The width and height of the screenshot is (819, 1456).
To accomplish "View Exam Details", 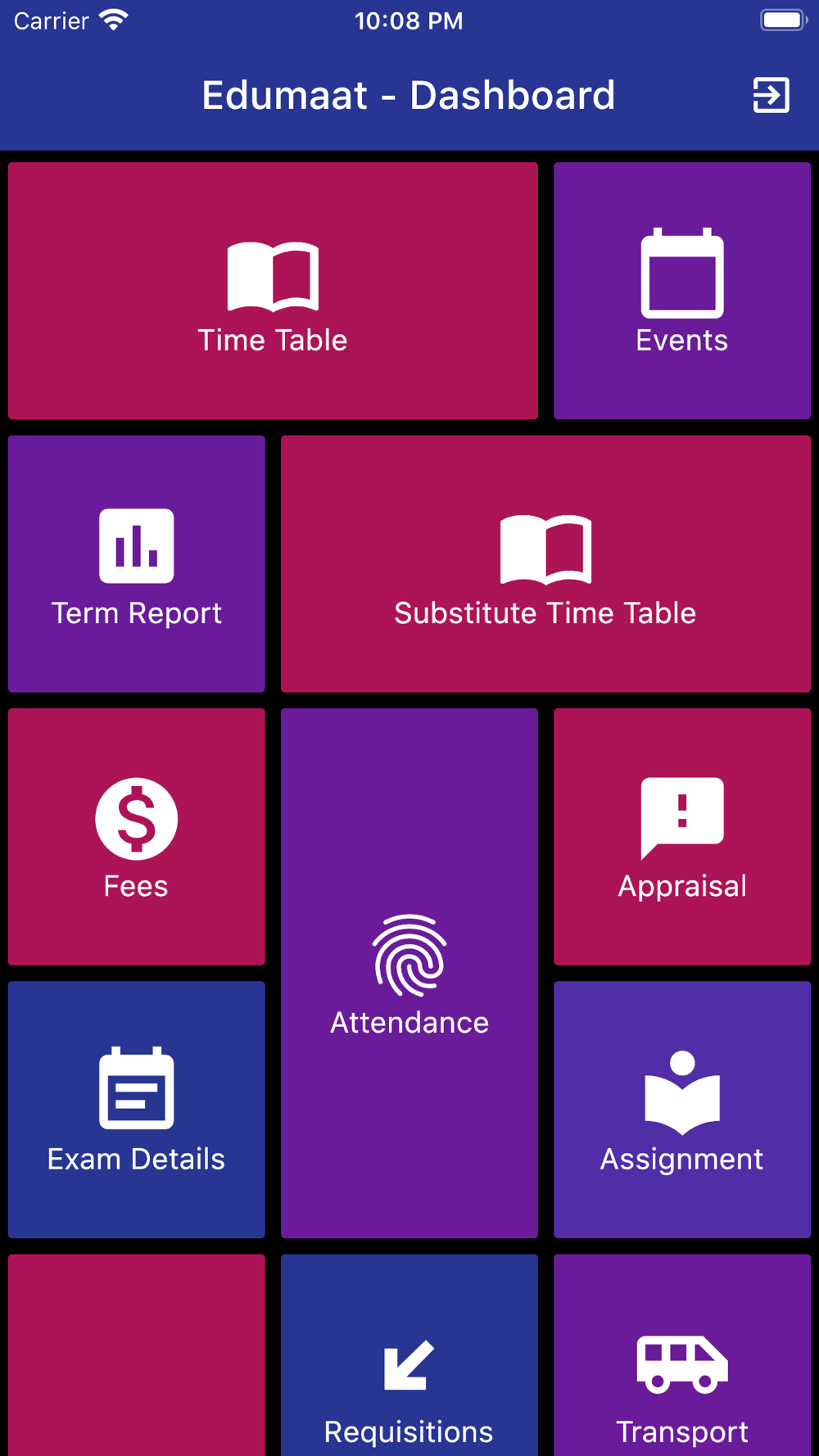I will (x=137, y=1110).
